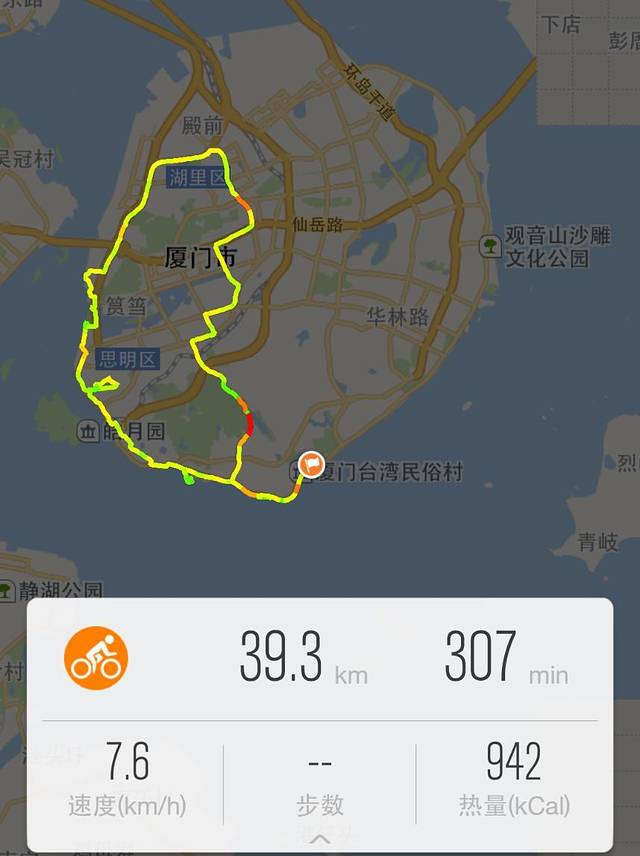Viewport: 640px width, 856px height.
Task: Tap the flag marker on the route map
Action: [x=310, y=465]
